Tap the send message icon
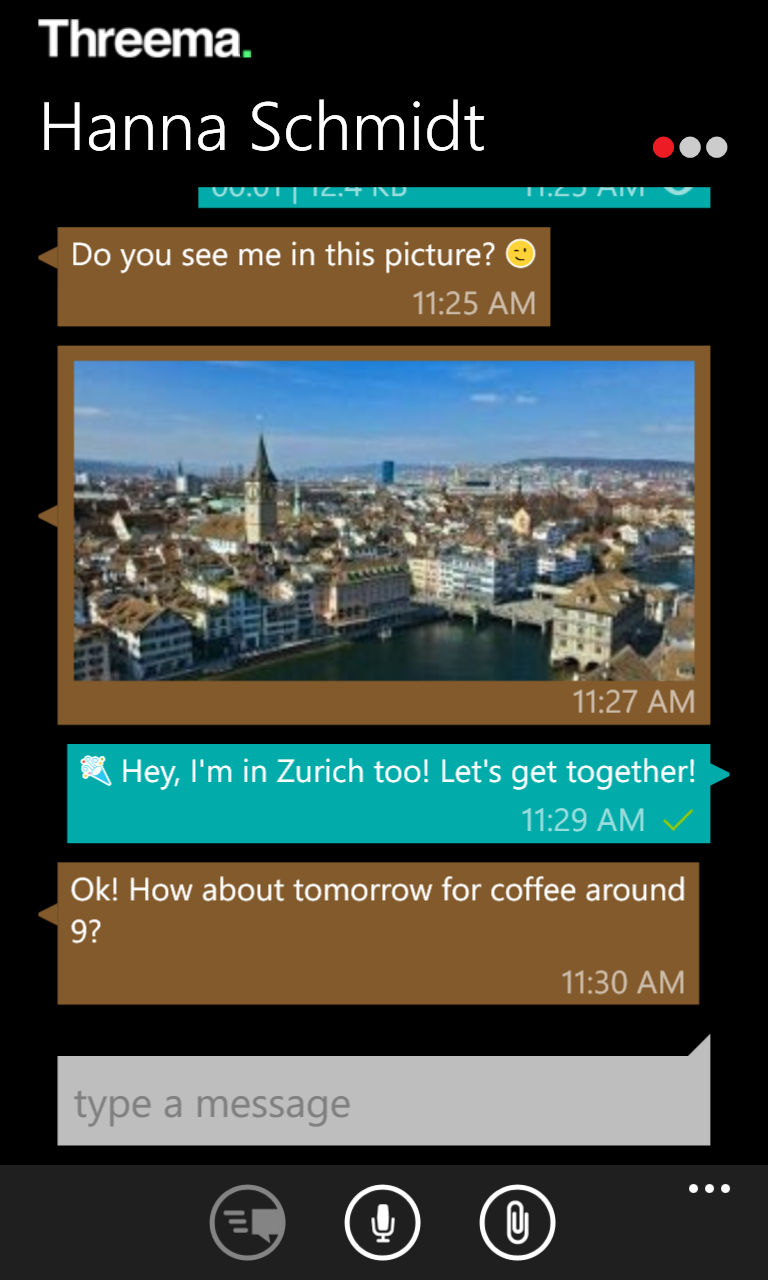This screenshot has width=768, height=1280. click(x=248, y=1222)
